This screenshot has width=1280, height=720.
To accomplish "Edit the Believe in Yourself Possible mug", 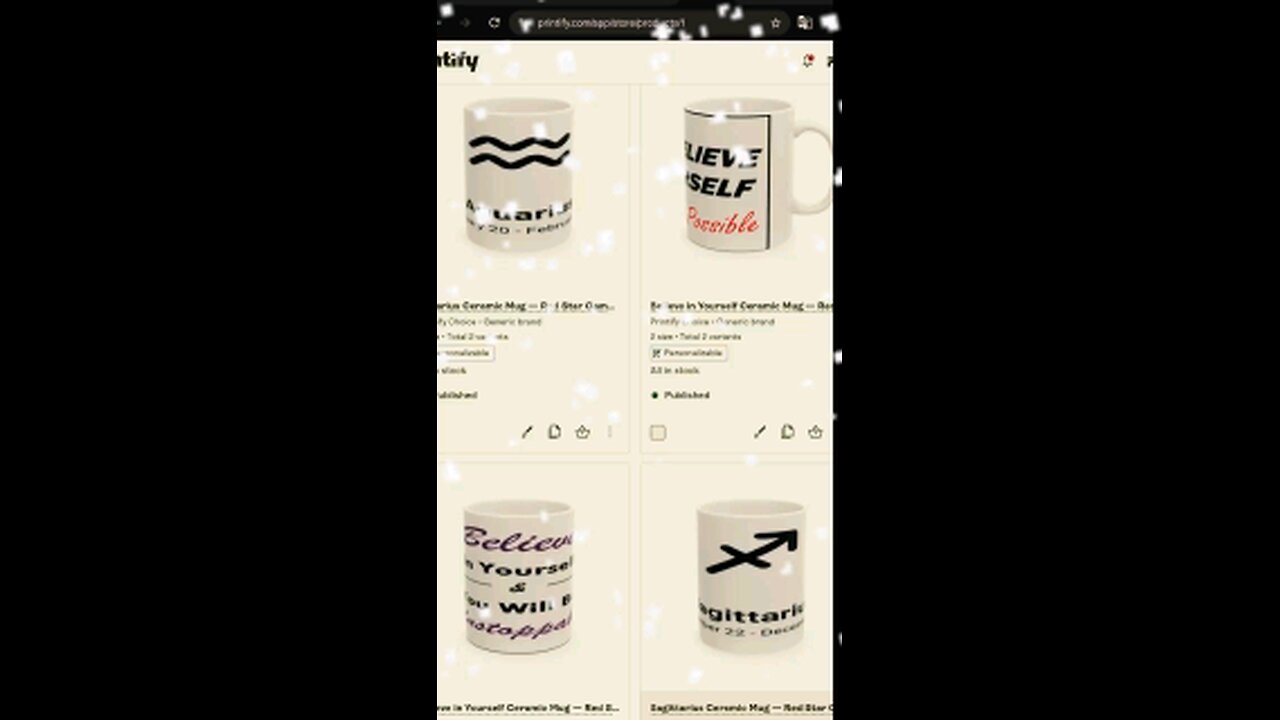I will click(760, 432).
